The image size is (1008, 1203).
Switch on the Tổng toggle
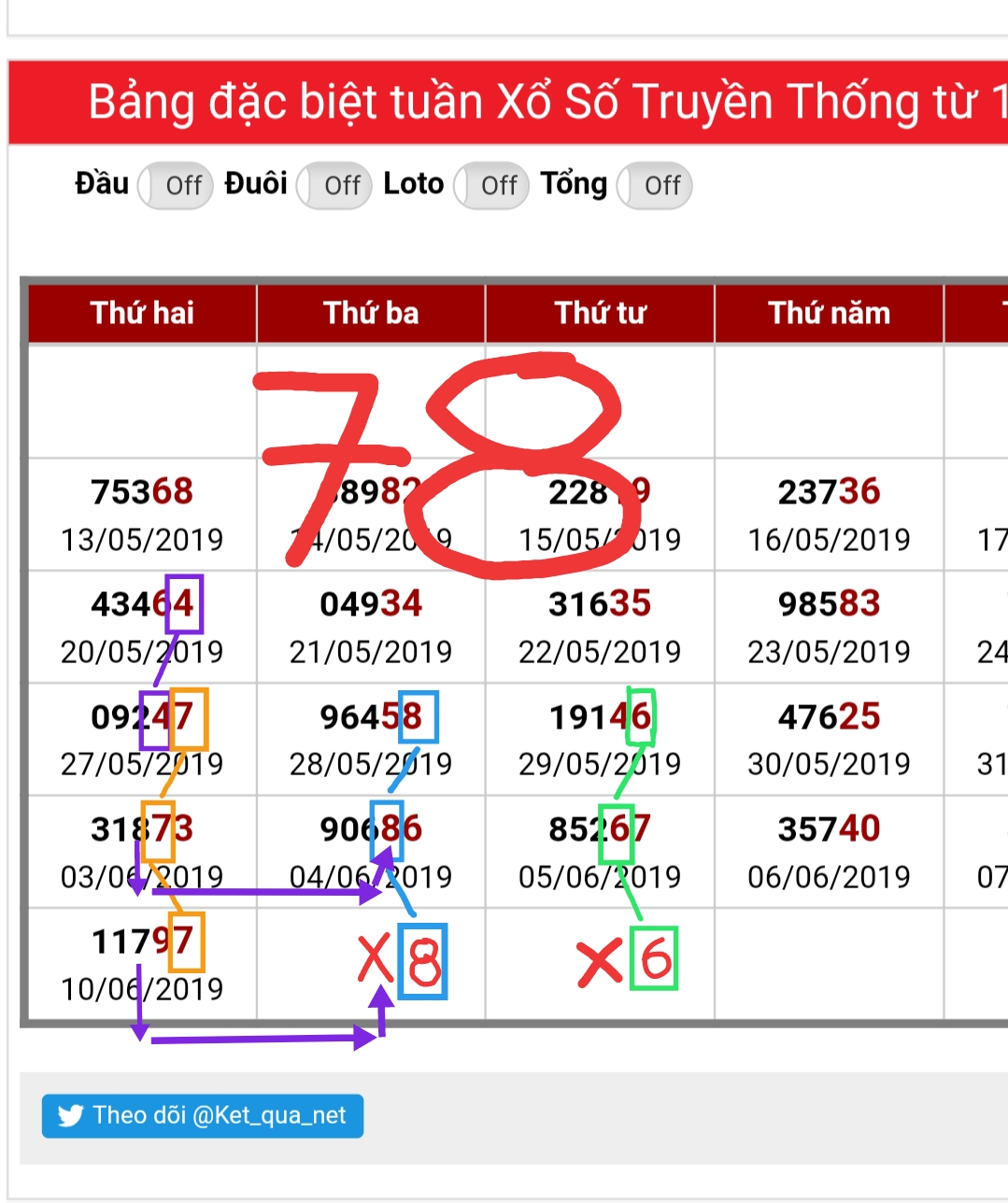click(654, 185)
